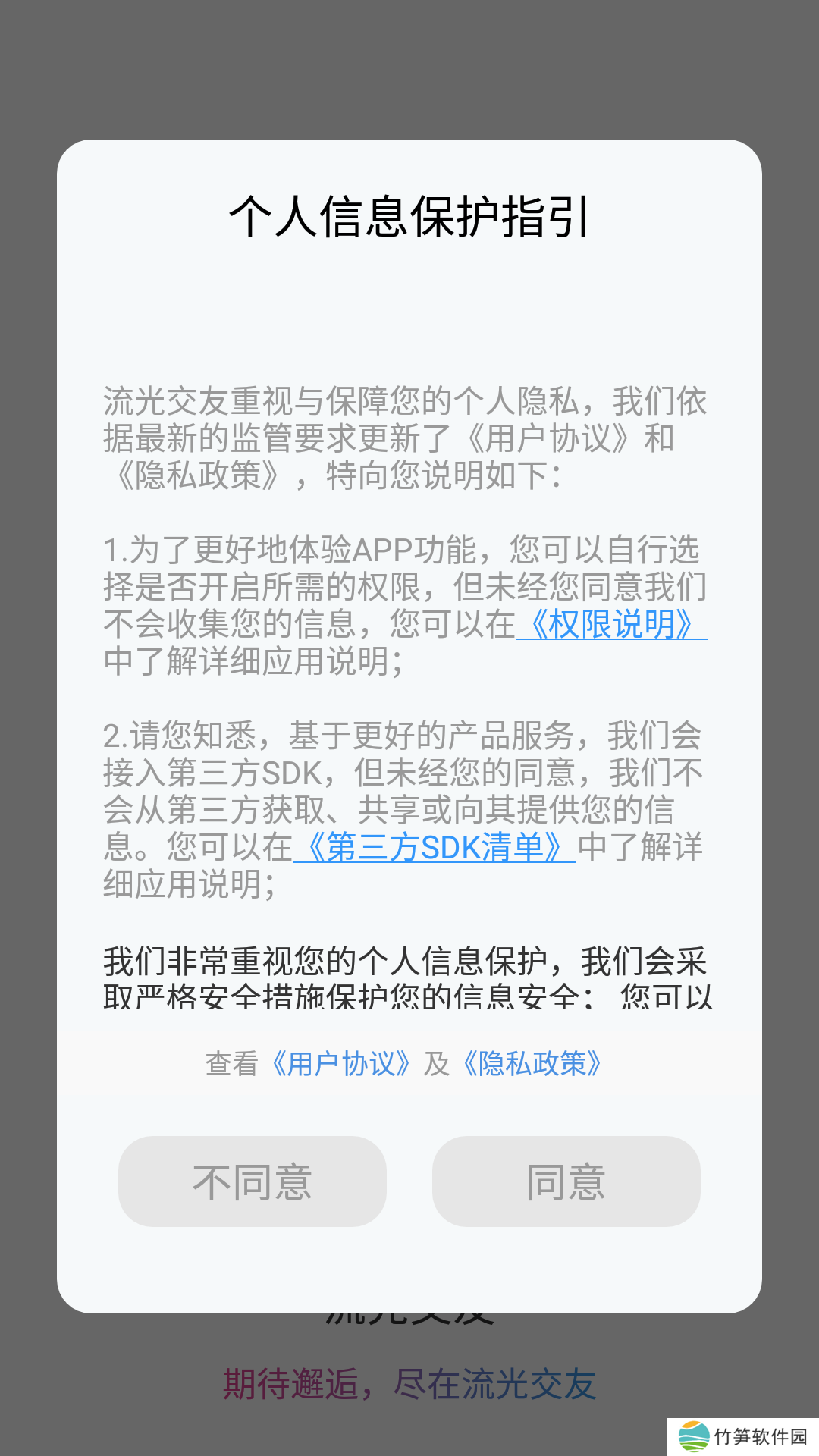Agree by tapping 同意
Viewport: 819px width, 1456px height.
(566, 1181)
